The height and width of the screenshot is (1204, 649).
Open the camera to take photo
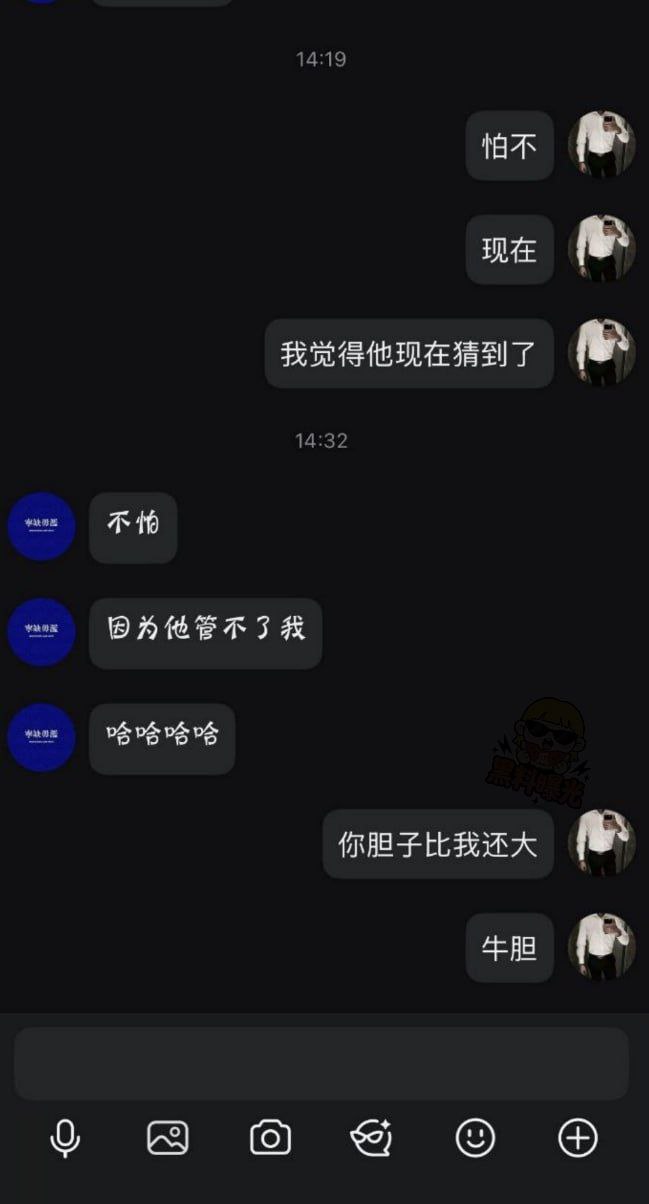[x=270, y=1138]
